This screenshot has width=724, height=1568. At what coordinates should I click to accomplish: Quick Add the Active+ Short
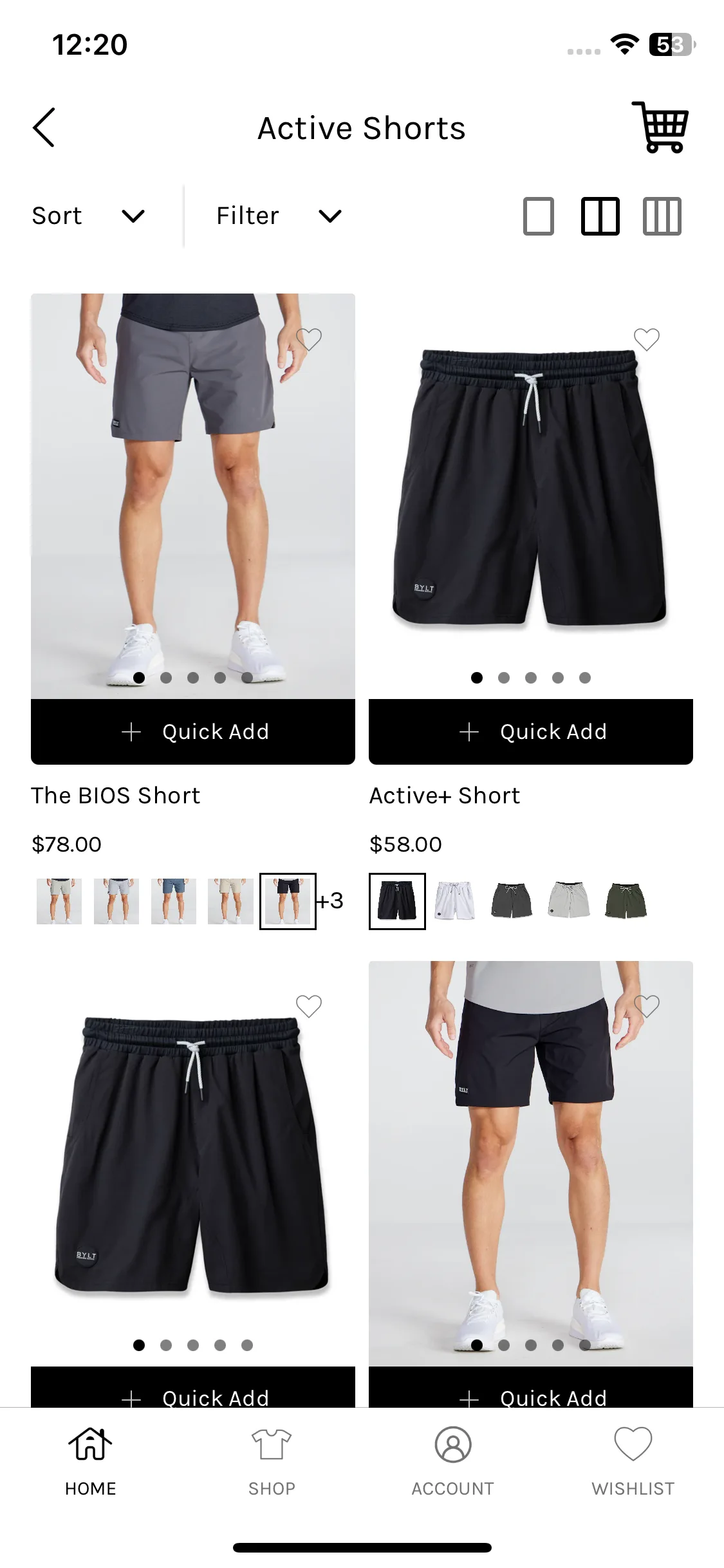531,732
